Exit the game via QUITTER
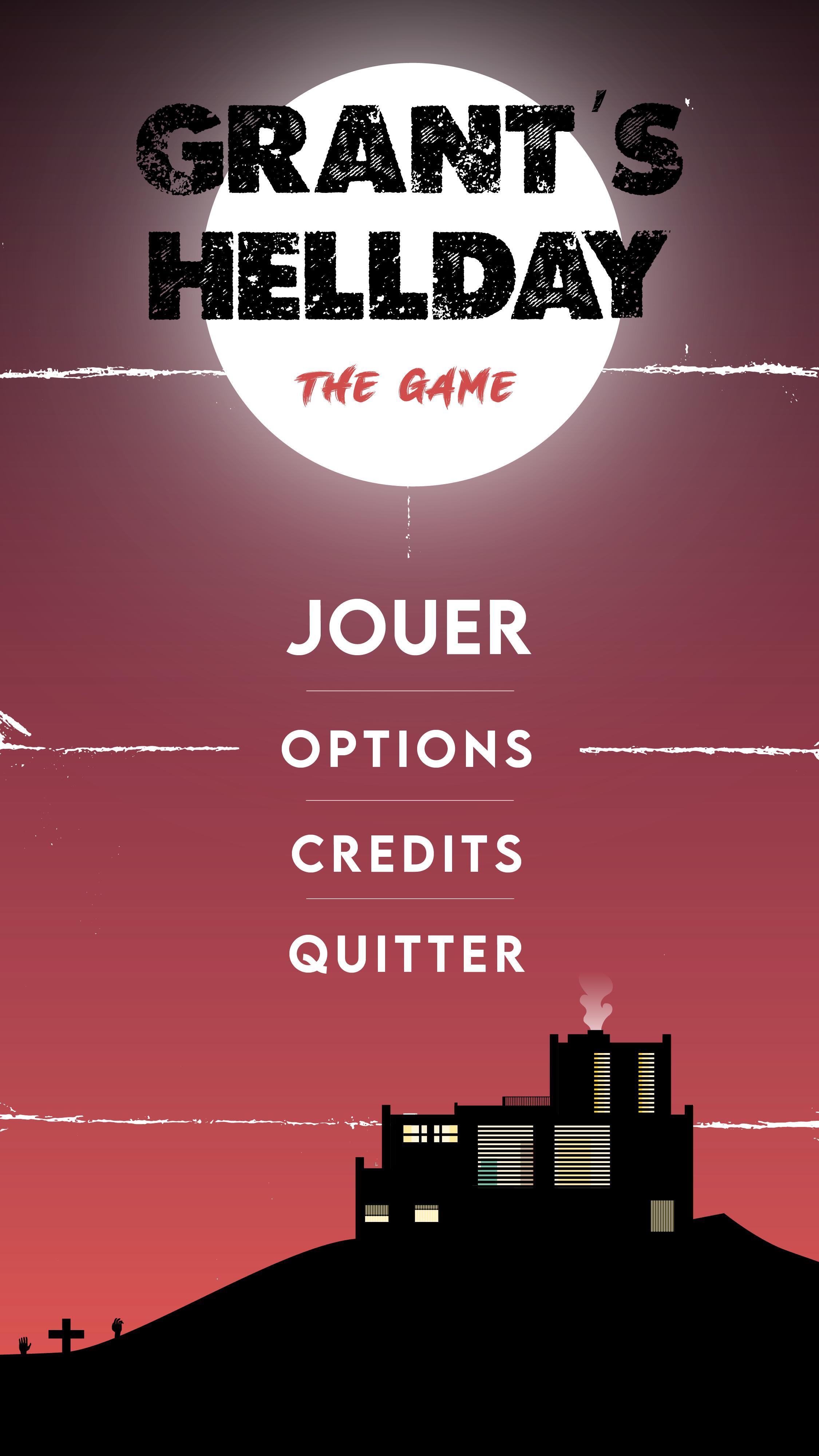Viewport: 819px width, 1456px height. 407,953
